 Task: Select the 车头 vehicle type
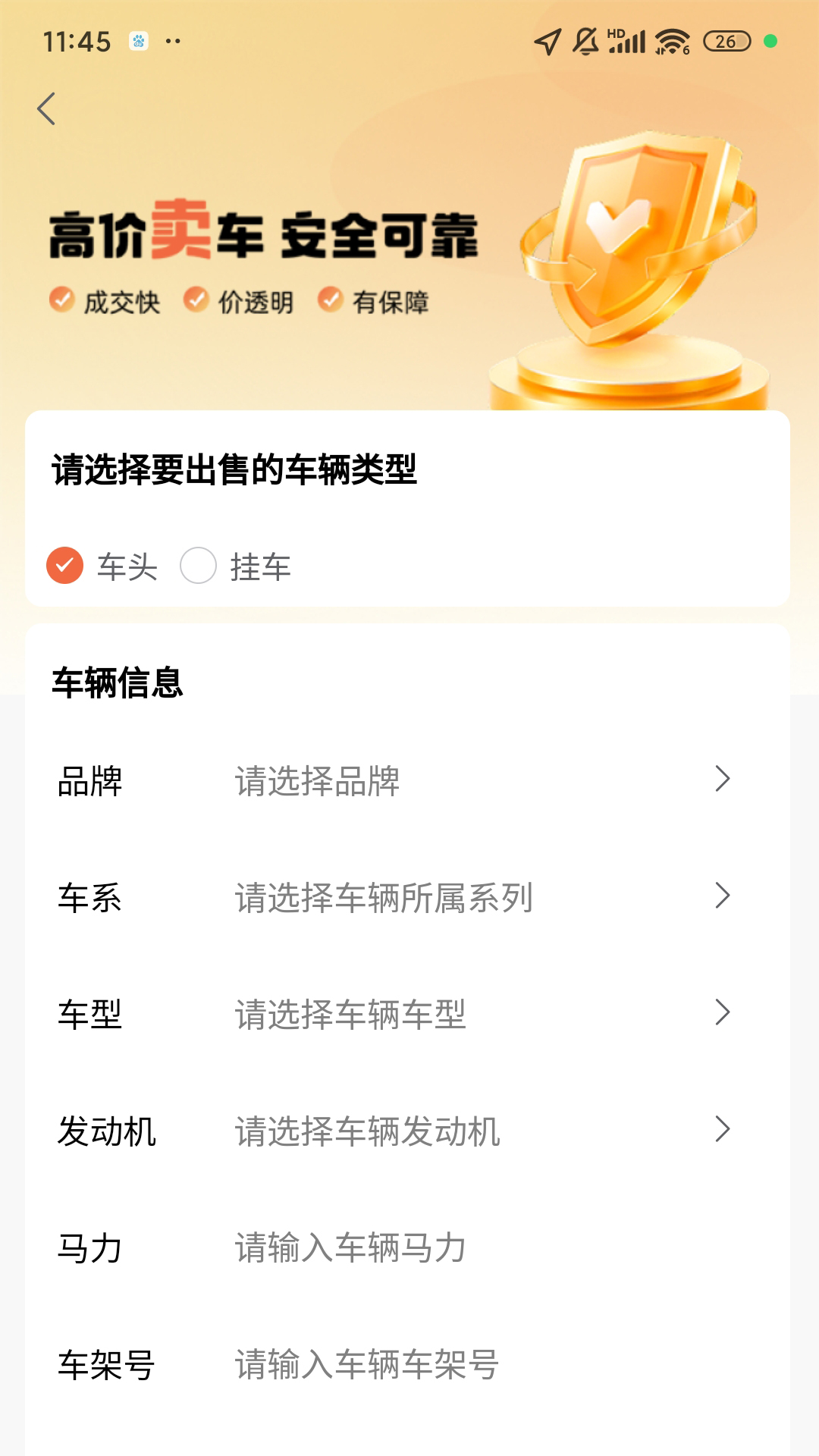pos(65,566)
